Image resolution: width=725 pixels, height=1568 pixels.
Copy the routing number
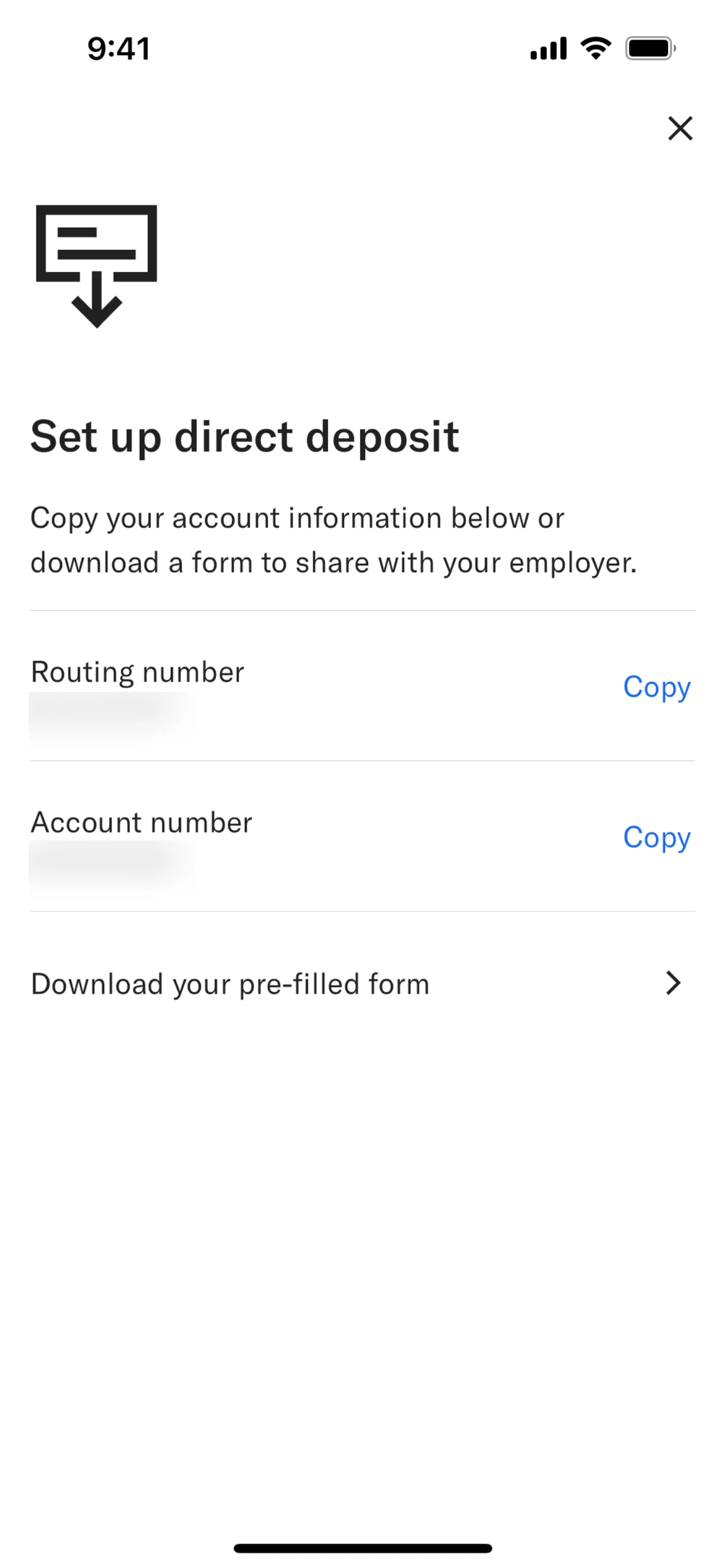tap(656, 686)
